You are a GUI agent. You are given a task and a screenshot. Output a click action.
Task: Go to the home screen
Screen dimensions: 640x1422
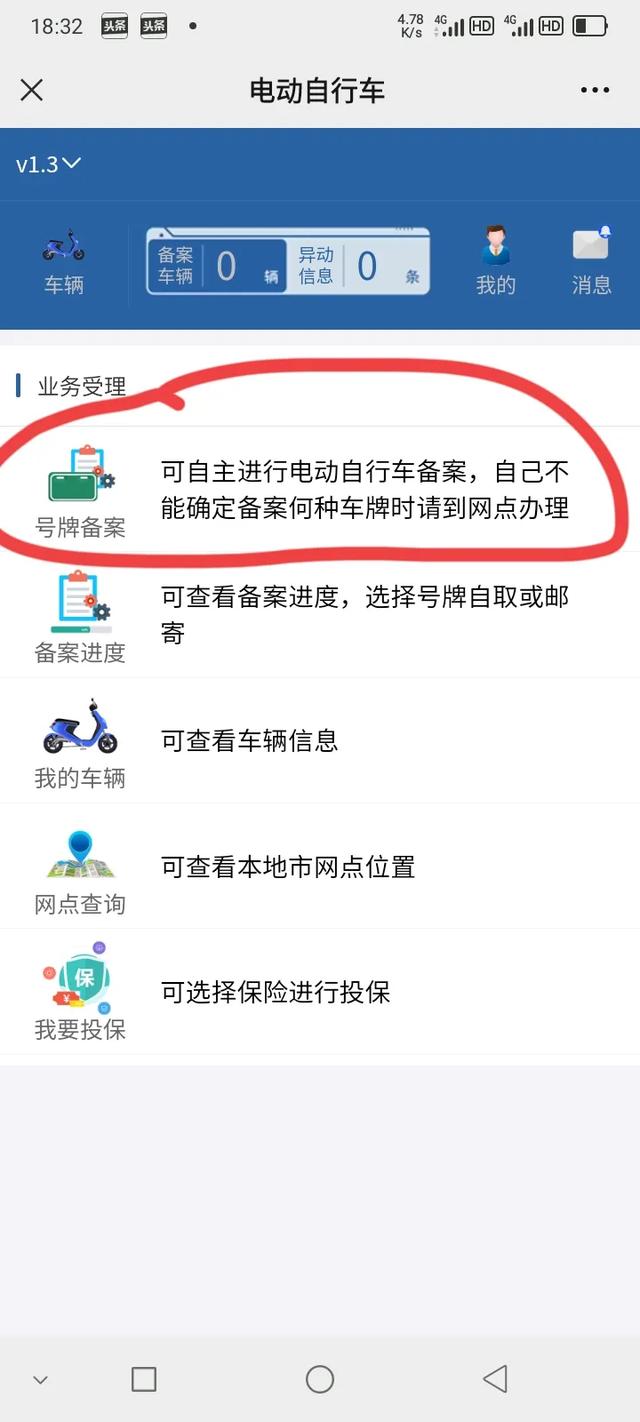[320, 1379]
